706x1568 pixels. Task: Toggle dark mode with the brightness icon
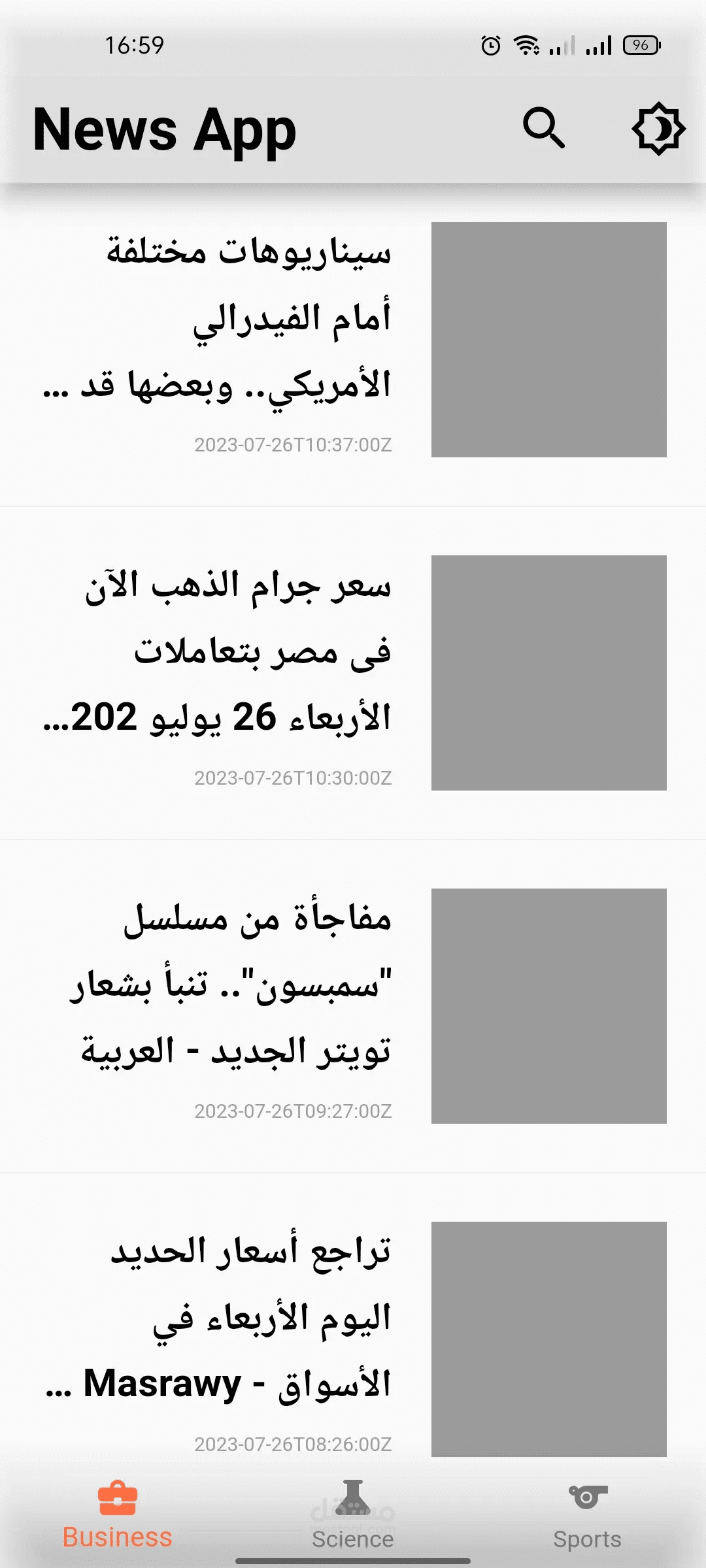(658, 129)
